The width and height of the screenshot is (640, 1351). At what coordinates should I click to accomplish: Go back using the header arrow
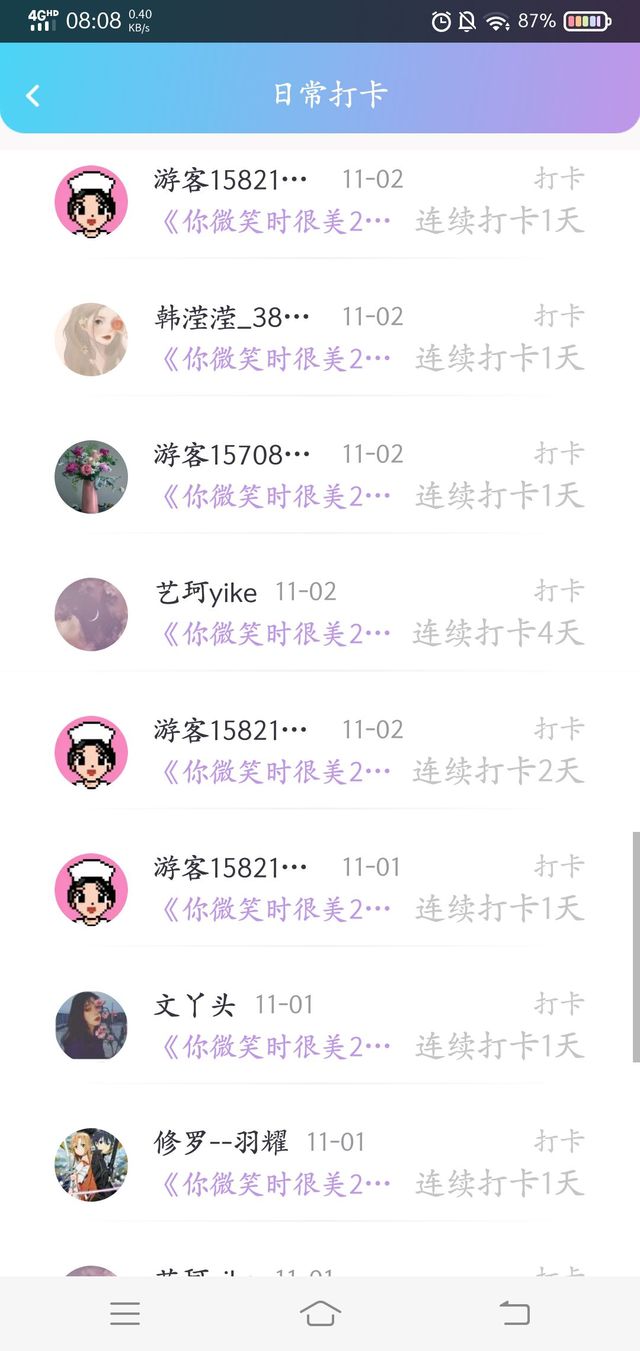pyautogui.click(x=33, y=95)
